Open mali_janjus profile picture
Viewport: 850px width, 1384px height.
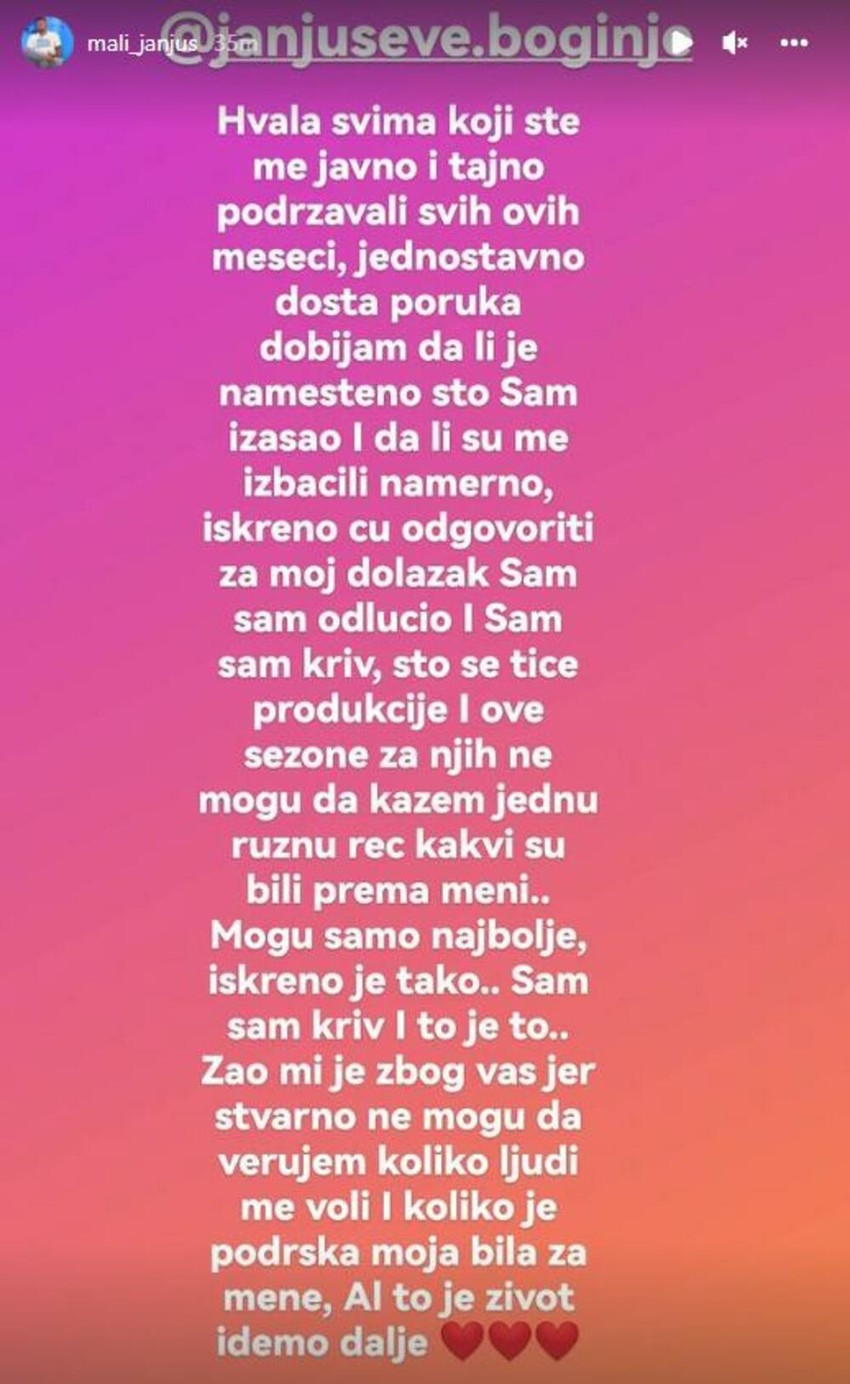45,41
